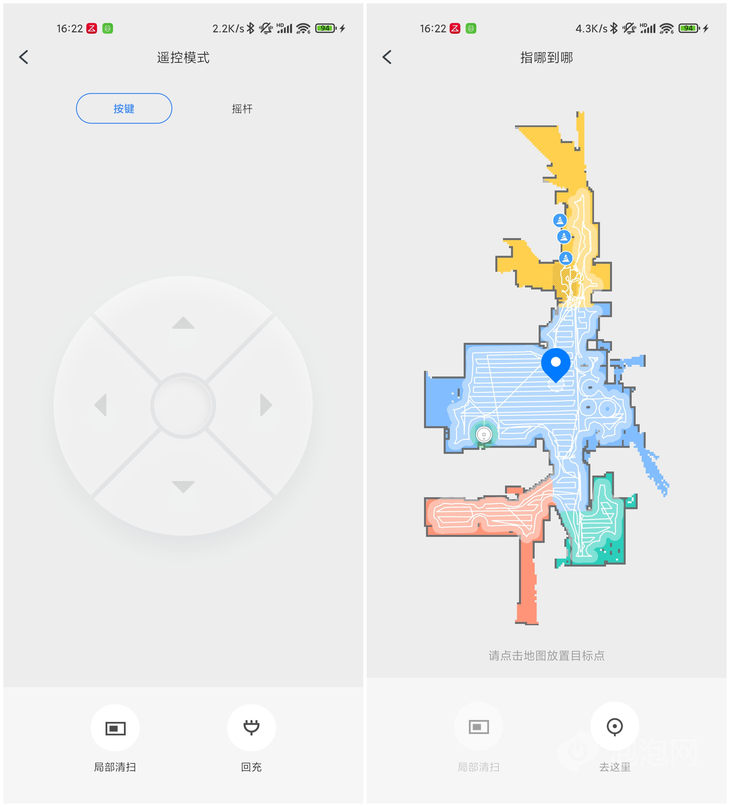Tap the center circle of the direction pad

pos(183,405)
